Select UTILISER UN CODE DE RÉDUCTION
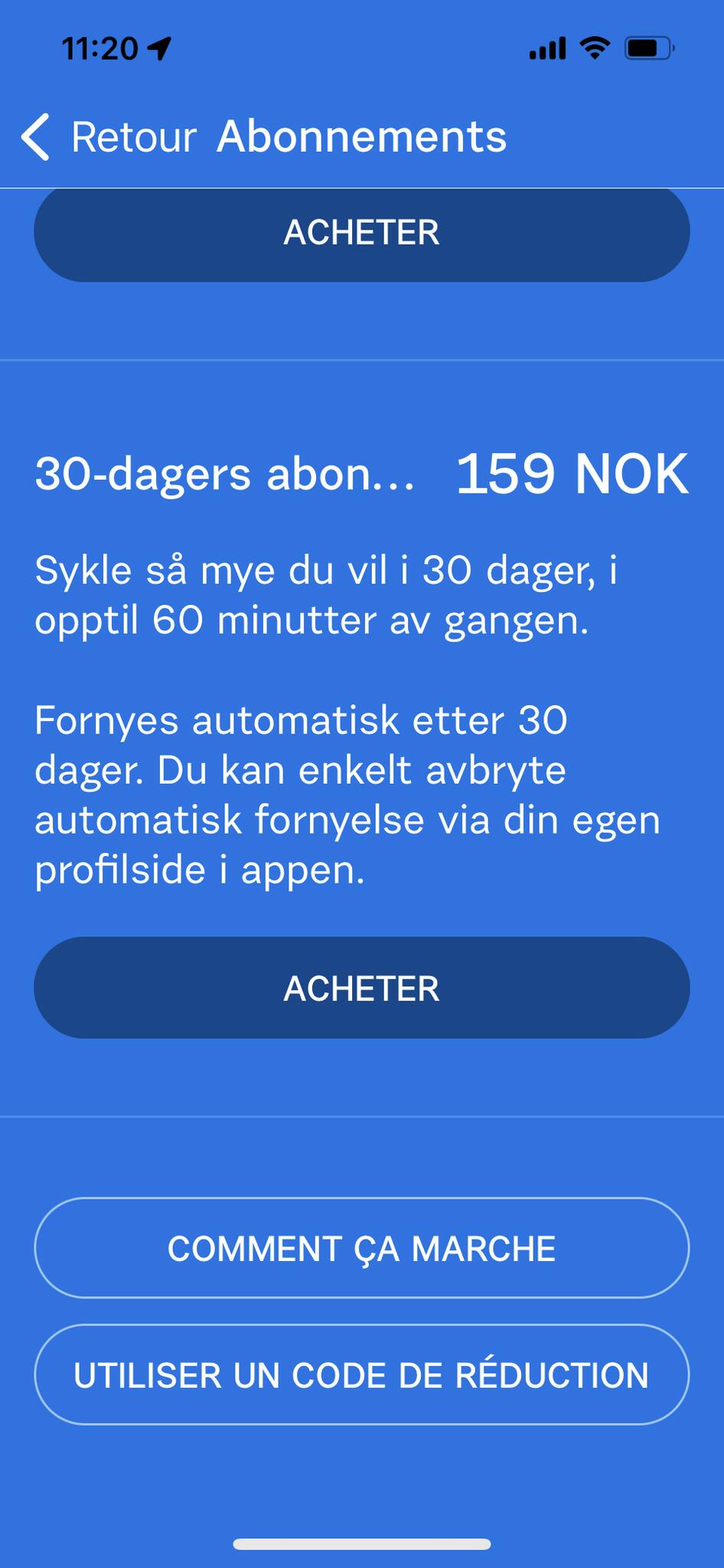 click(x=362, y=1374)
